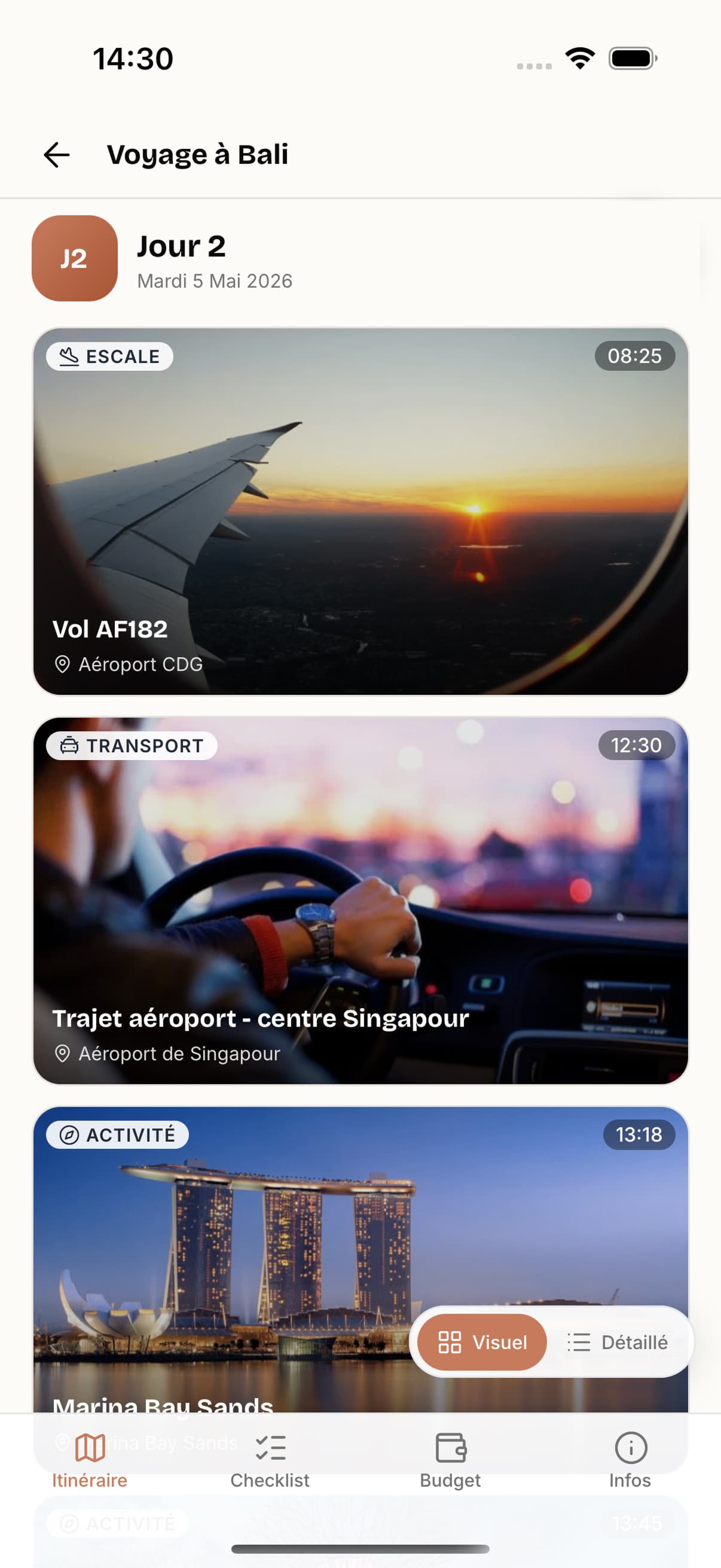Open the Vol AF182 escale card
This screenshot has width=721, height=1568.
[360, 511]
